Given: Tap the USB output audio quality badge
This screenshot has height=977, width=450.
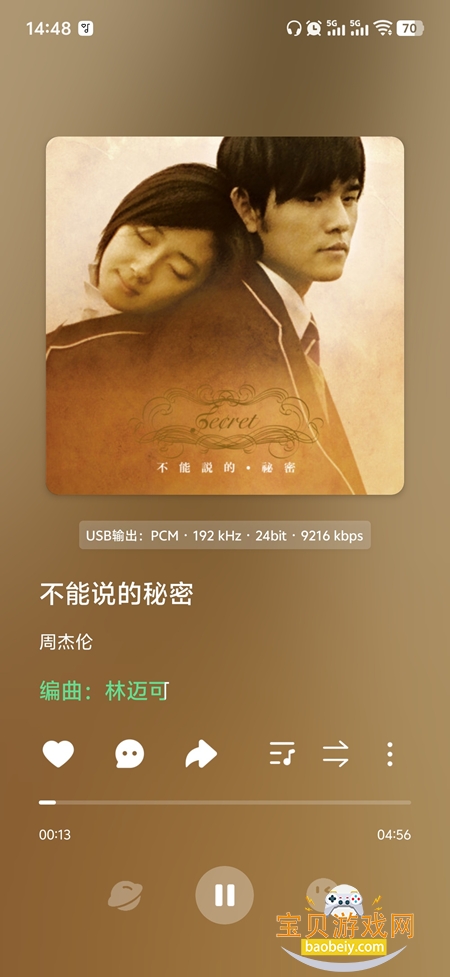Looking at the screenshot, I should point(225,535).
